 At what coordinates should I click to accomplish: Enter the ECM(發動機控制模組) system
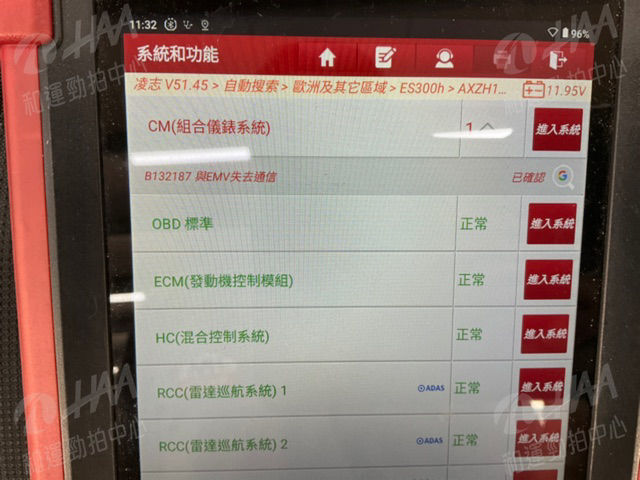(x=548, y=279)
